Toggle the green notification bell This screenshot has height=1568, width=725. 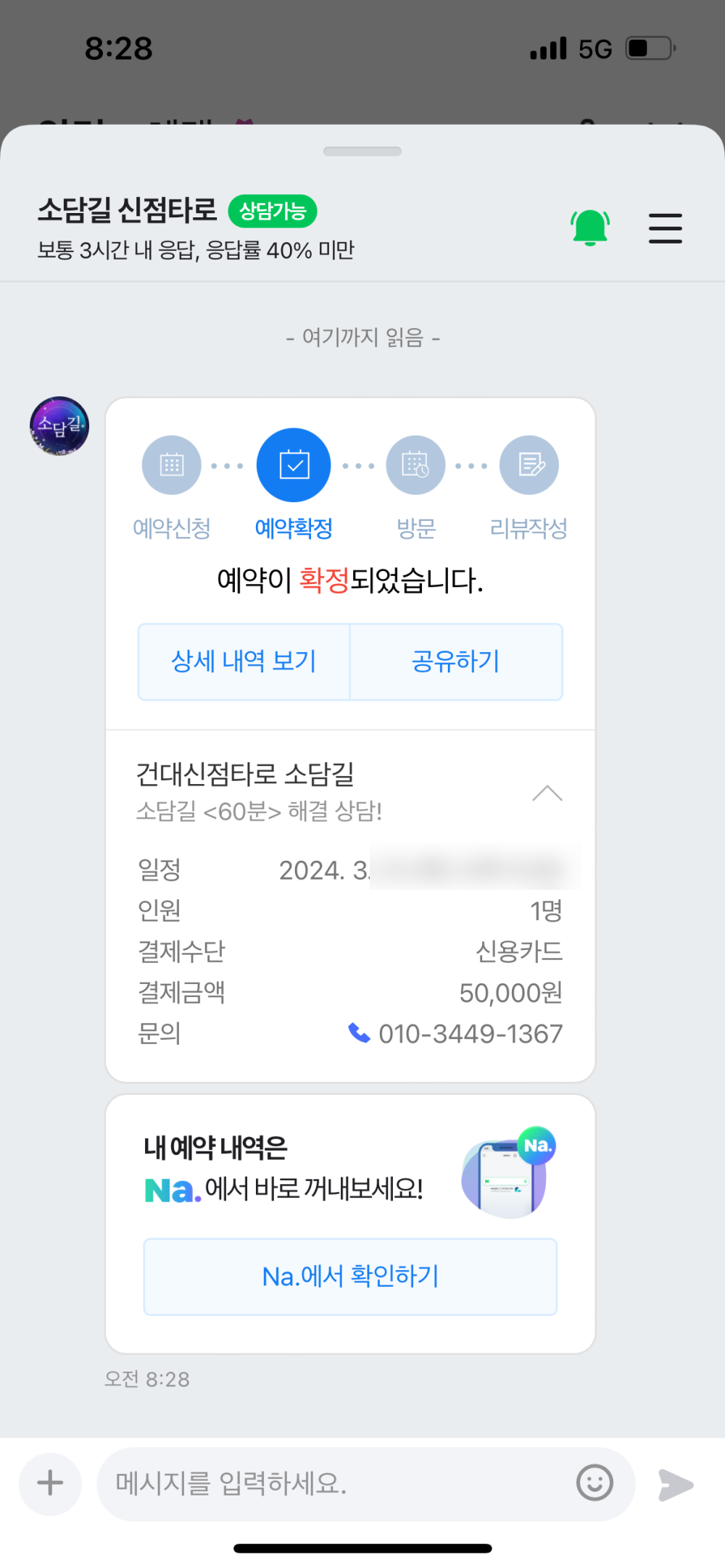coord(590,228)
